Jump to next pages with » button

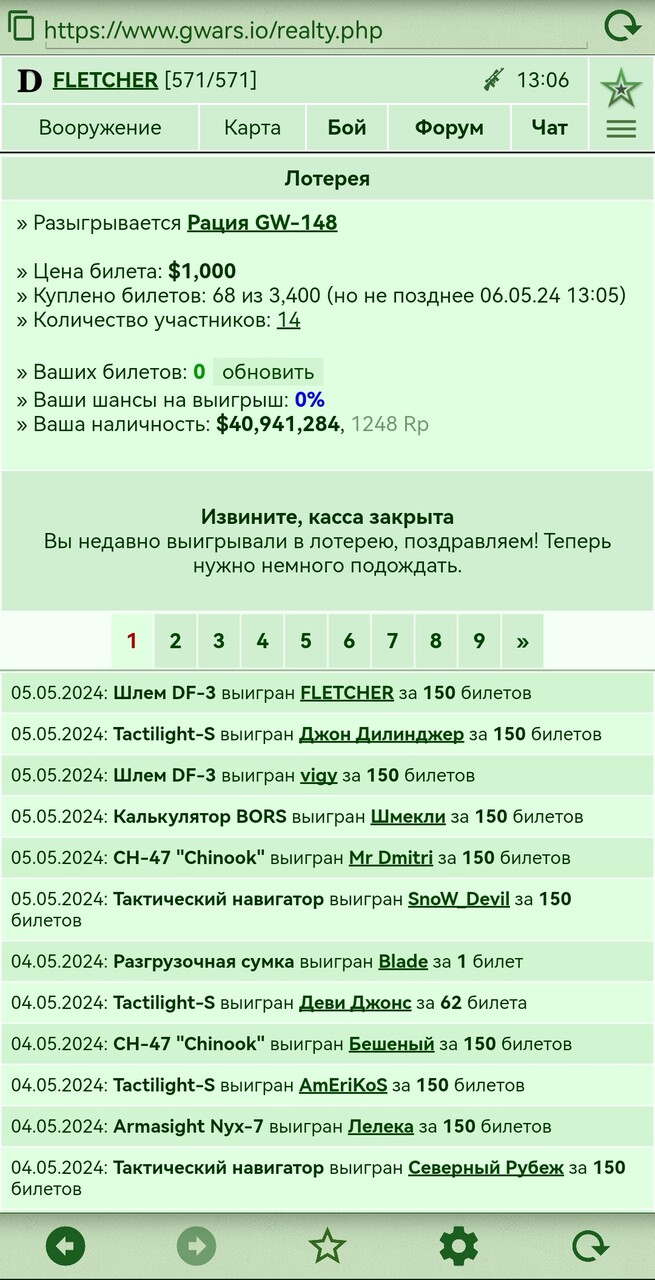522,641
